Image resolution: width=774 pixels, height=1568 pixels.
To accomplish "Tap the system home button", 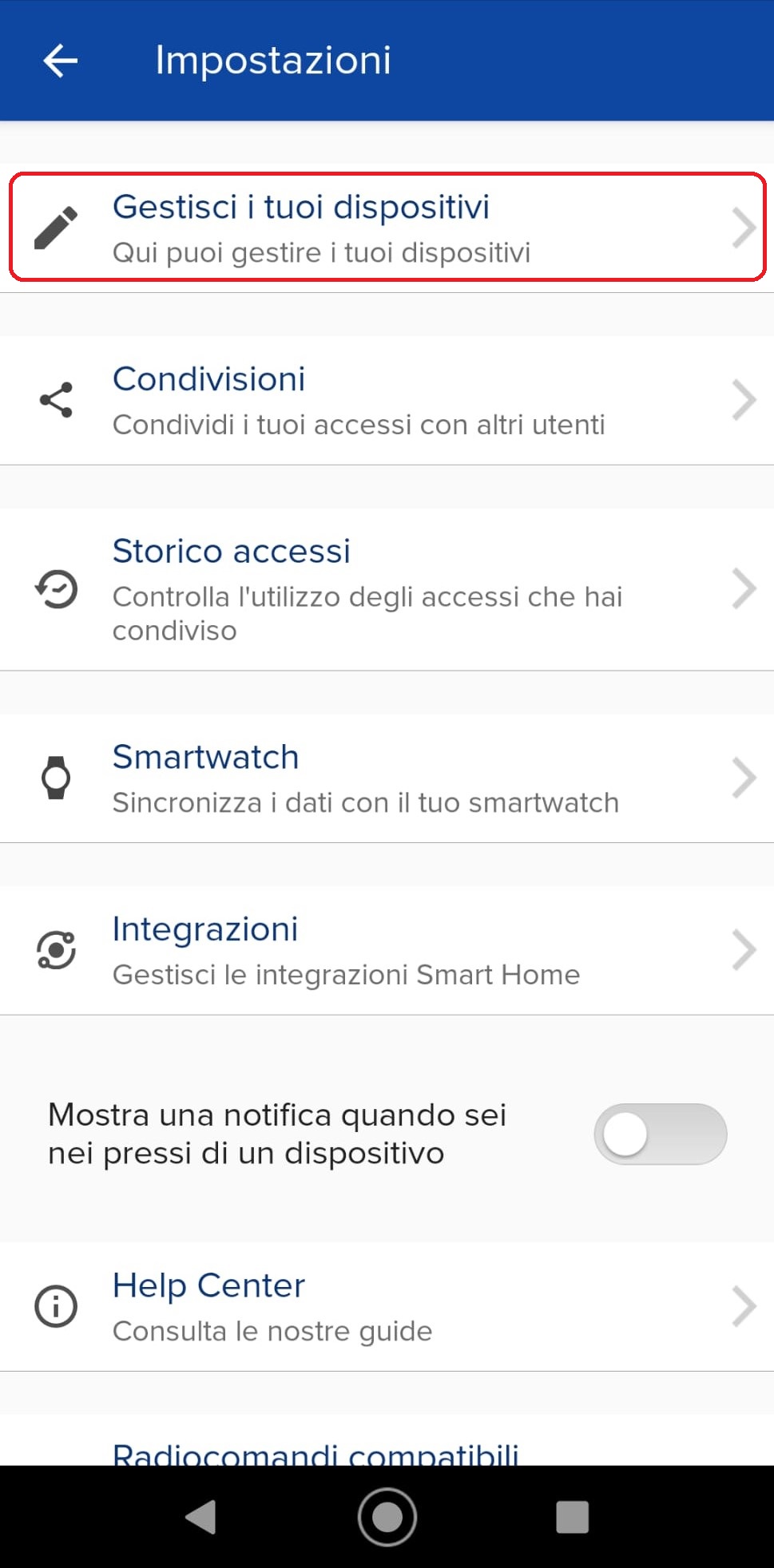I will point(387,1516).
